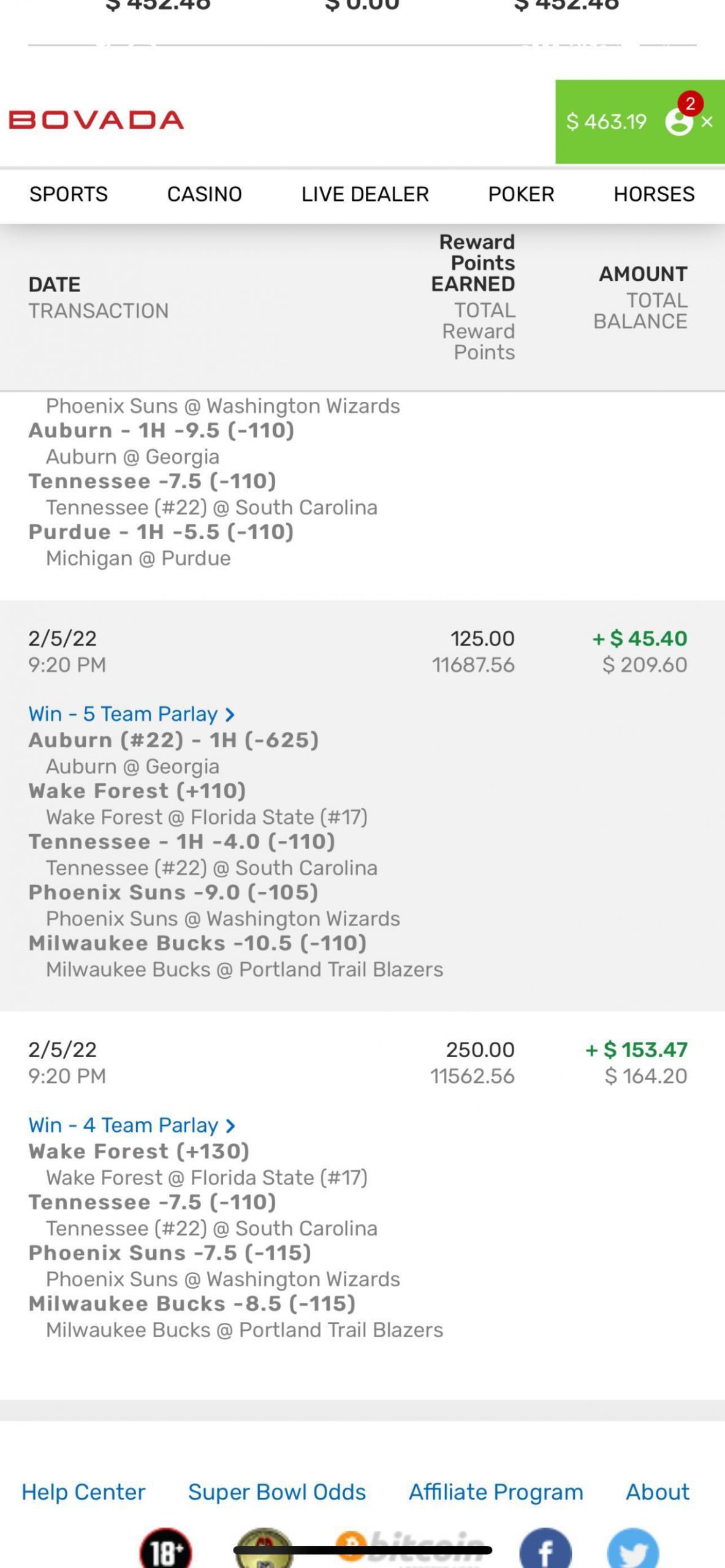Open the Win - 4 Team Parlay details
Image resolution: width=725 pixels, height=1568 pixels.
(132, 1125)
